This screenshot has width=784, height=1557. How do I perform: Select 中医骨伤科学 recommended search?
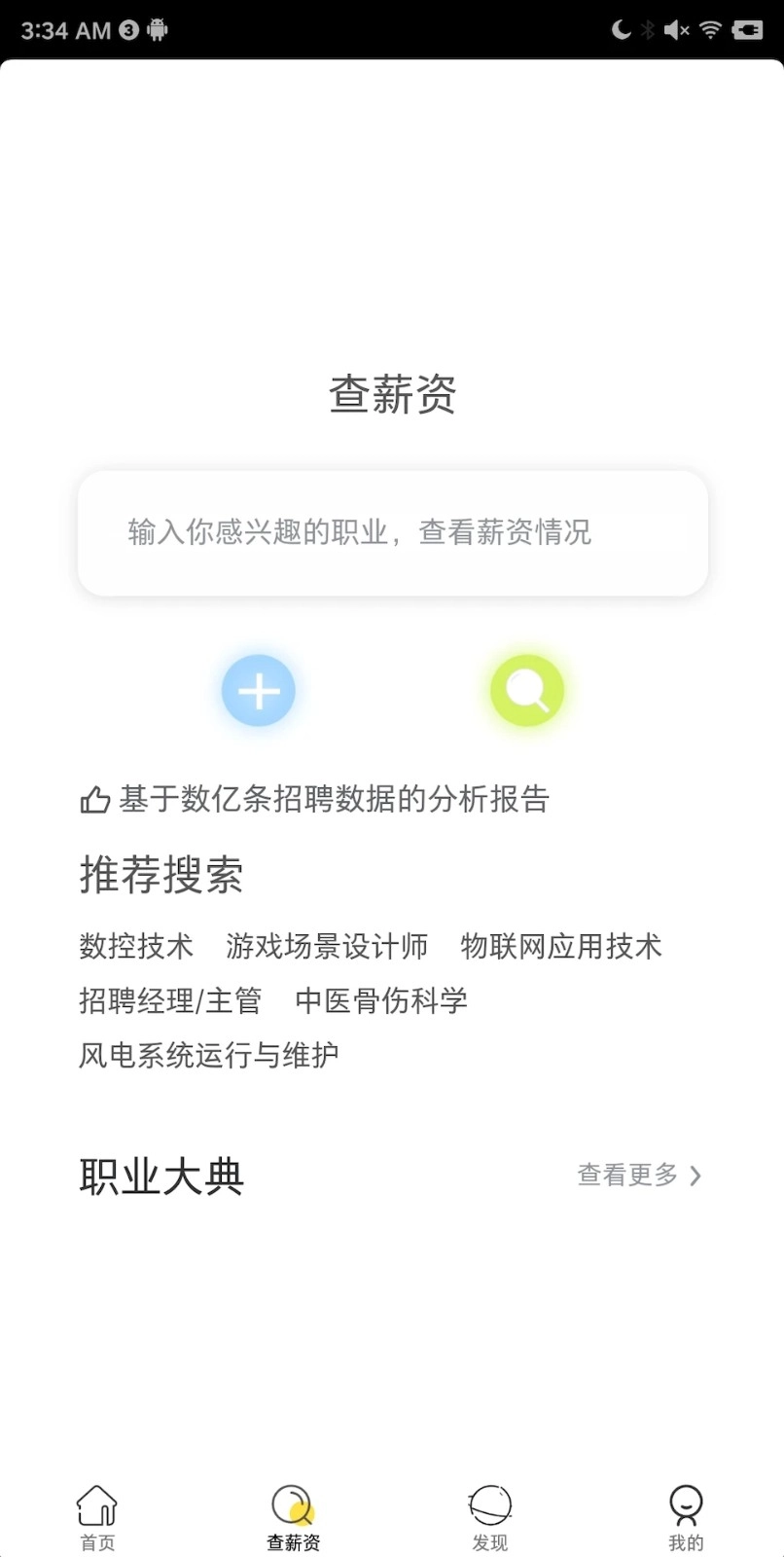(382, 1000)
